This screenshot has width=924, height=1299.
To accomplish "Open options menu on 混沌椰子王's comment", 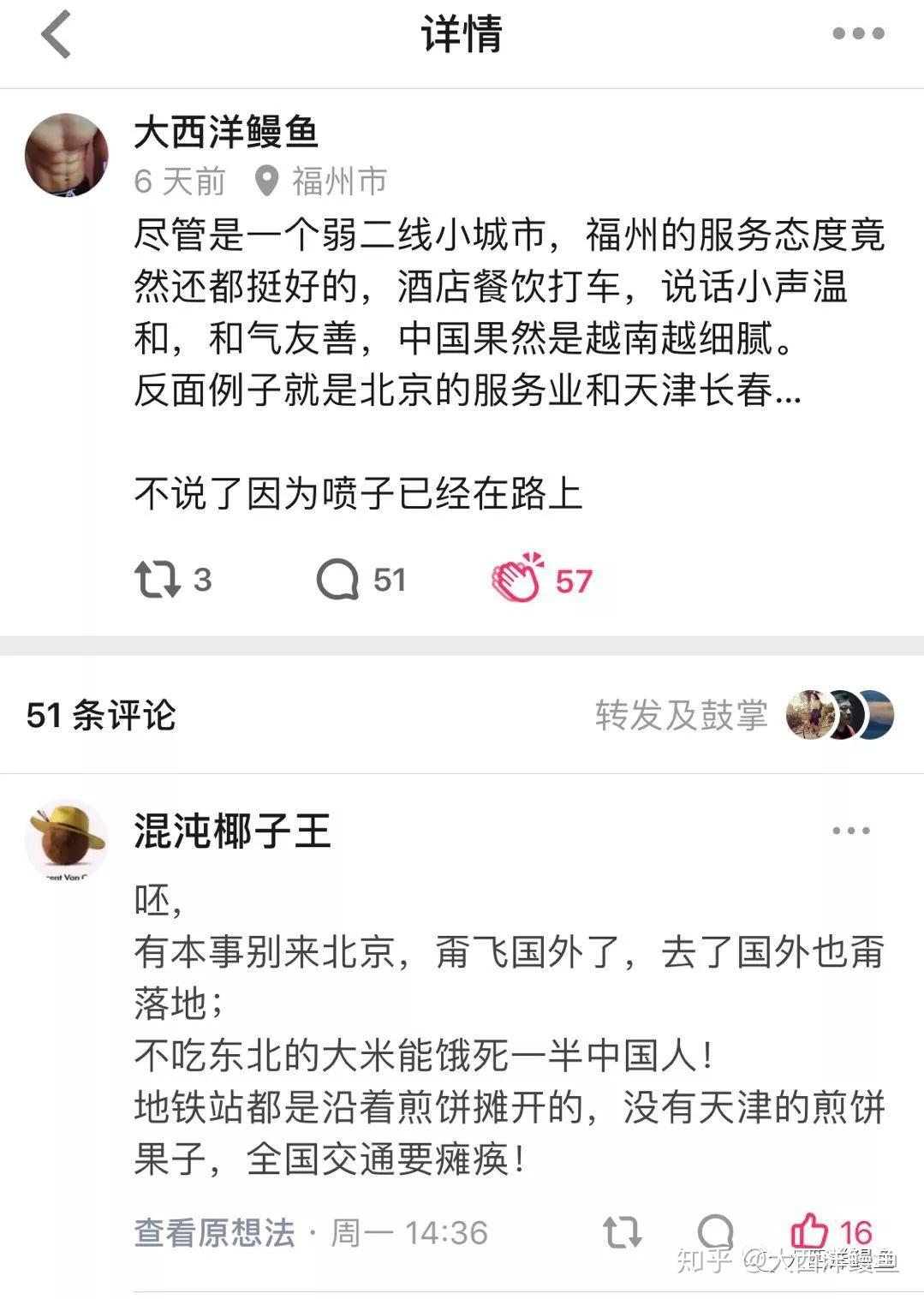I will pos(850,831).
